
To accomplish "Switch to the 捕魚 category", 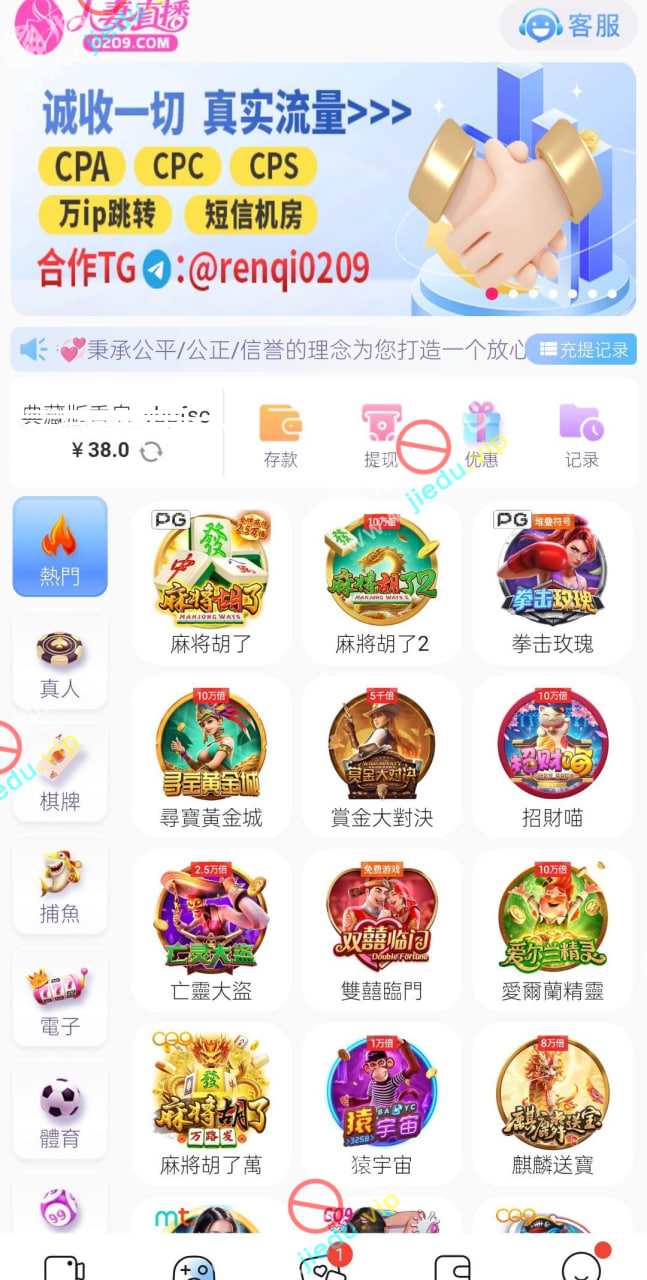I will click(x=60, y=885).
